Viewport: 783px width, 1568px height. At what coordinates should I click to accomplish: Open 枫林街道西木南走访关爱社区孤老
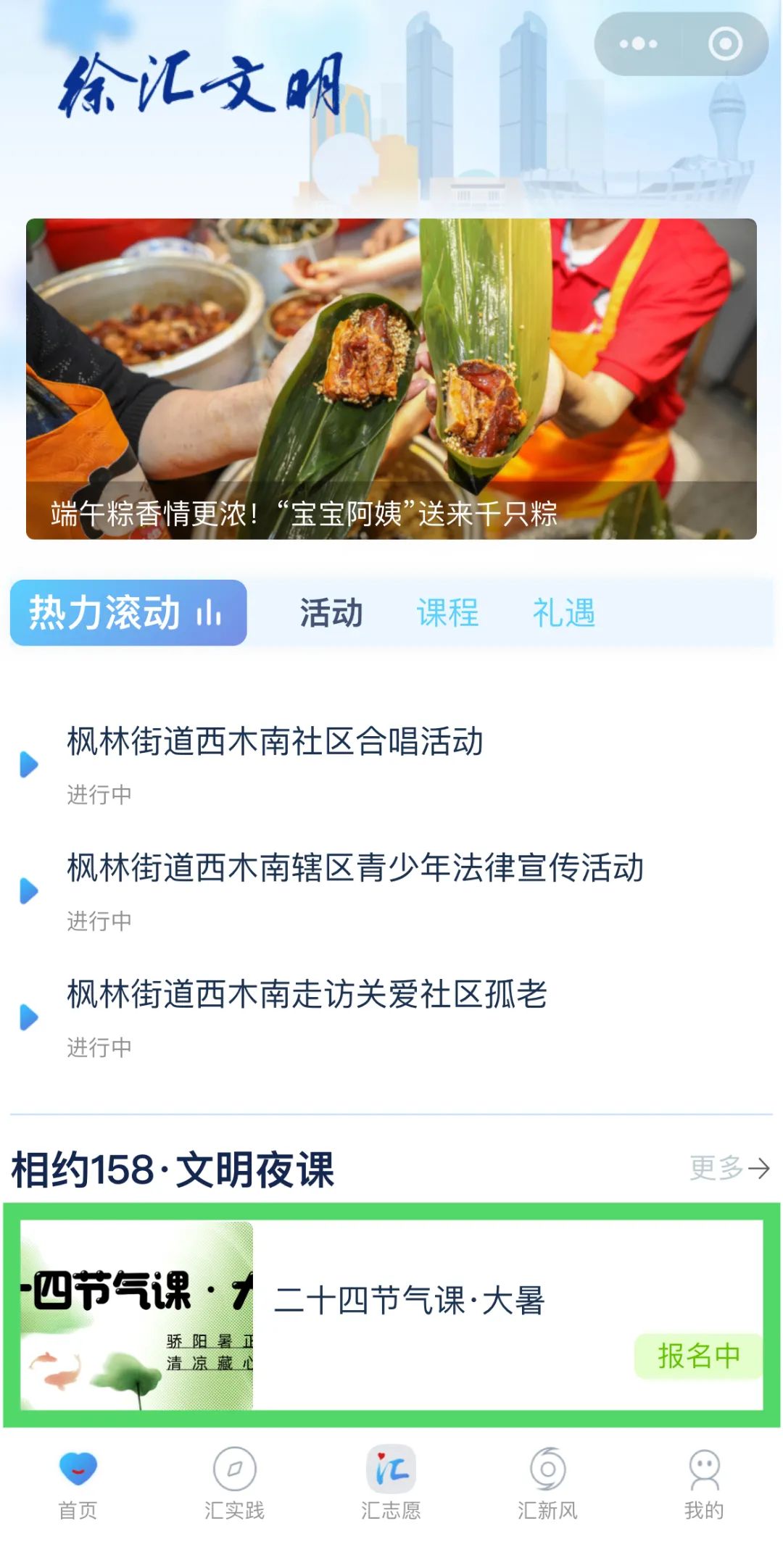[x=307, y=994]
